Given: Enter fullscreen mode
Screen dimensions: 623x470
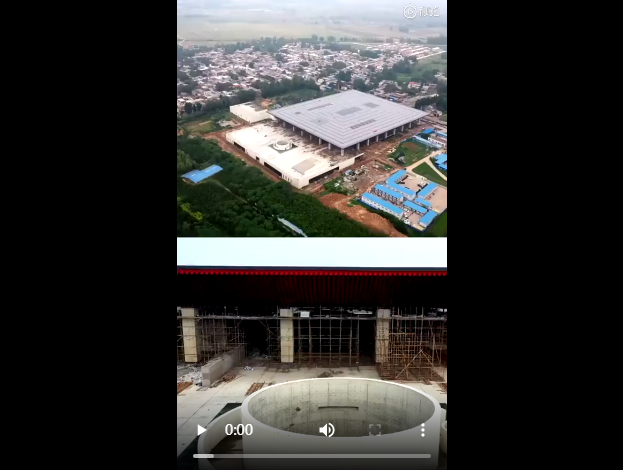Looking at the screenshot, I should point(375,430).
